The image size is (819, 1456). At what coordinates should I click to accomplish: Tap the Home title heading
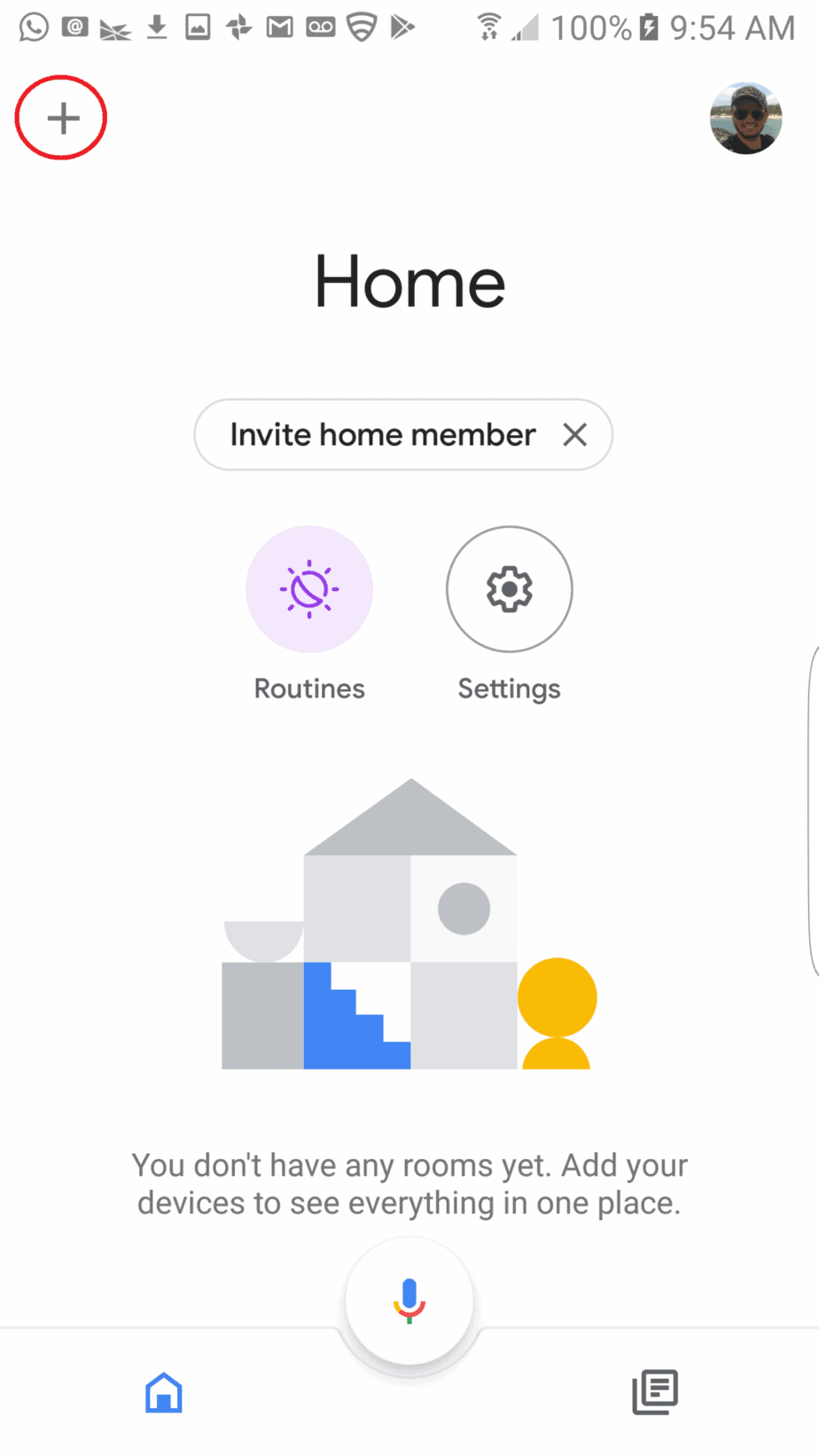tap(409, 282)
